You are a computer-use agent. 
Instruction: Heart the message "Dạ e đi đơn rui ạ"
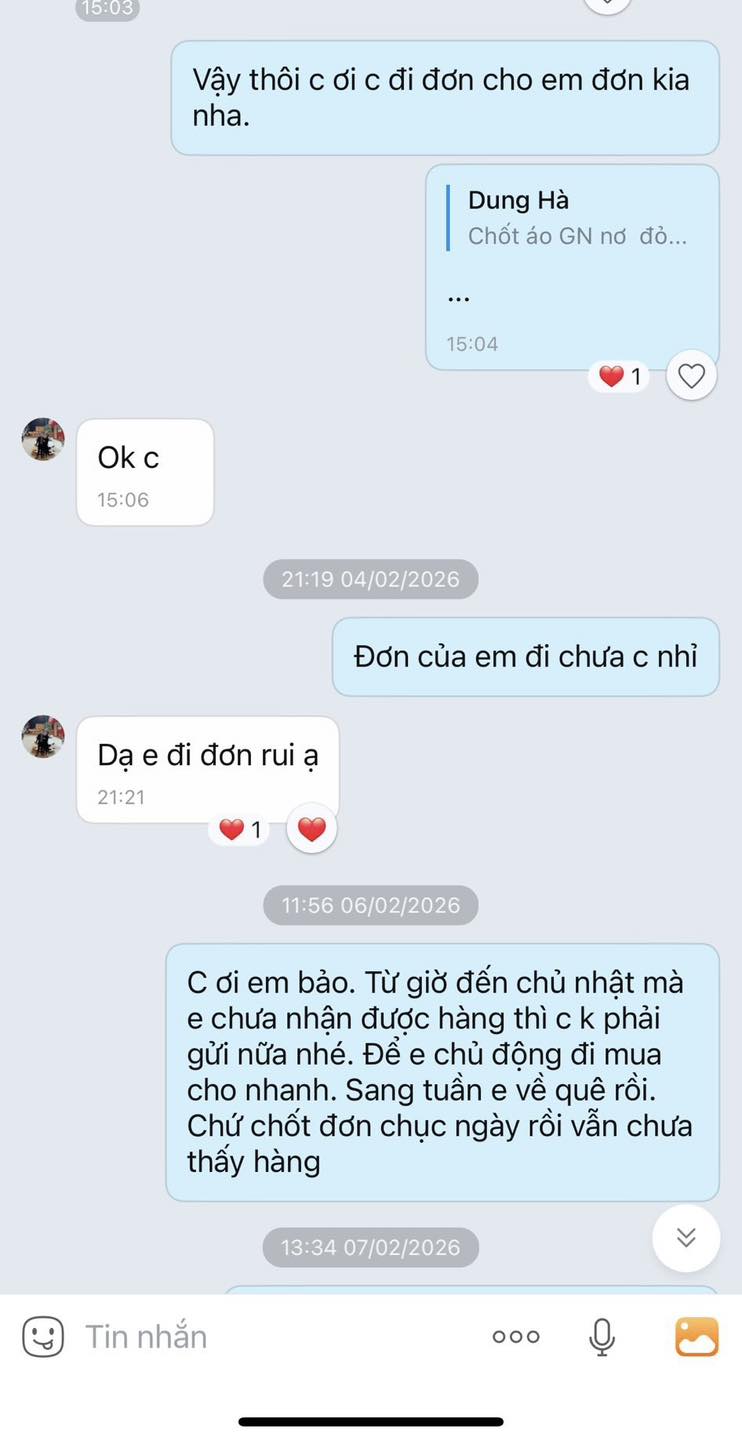point(312,829)
